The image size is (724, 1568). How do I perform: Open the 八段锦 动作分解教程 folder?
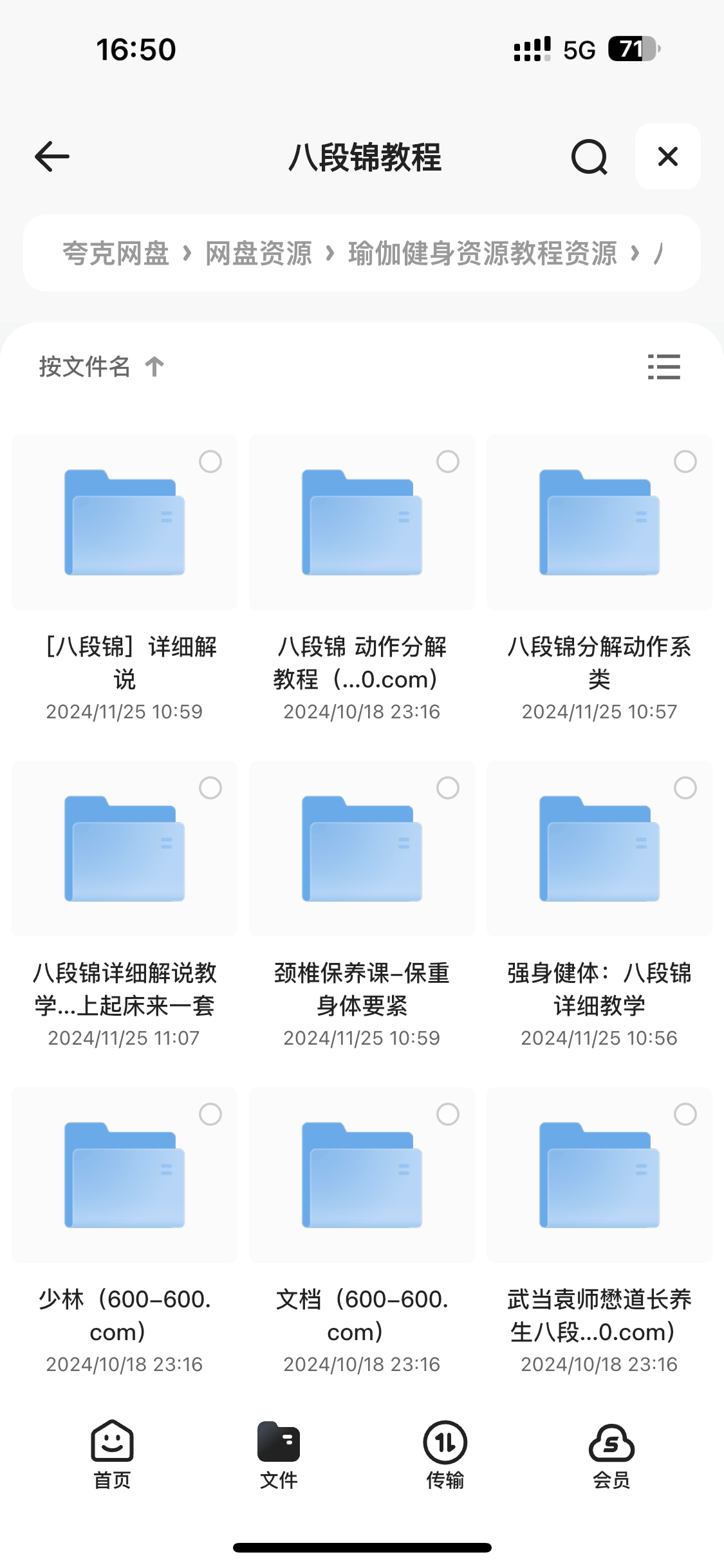(362, 523)
